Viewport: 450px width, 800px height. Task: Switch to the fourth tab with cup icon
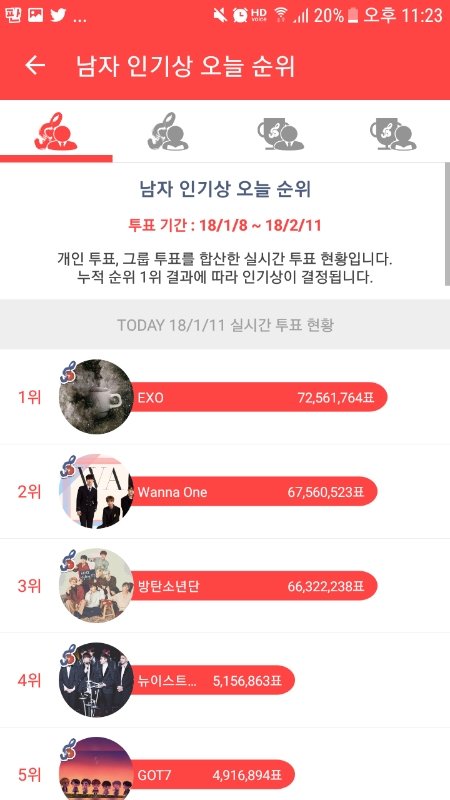pyautogui.click(x=393, y=134)
